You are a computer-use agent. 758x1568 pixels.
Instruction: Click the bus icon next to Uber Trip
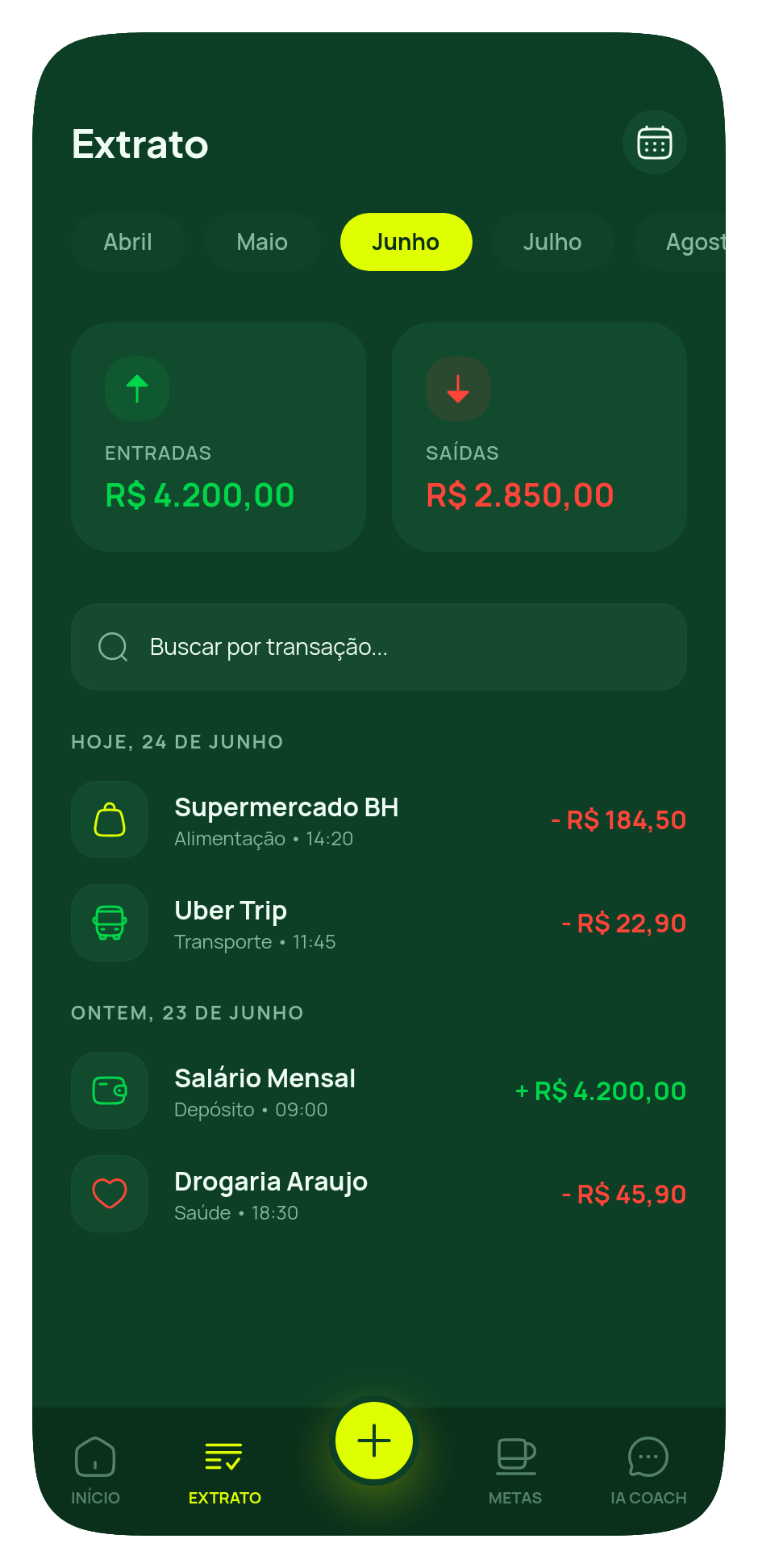110,923
